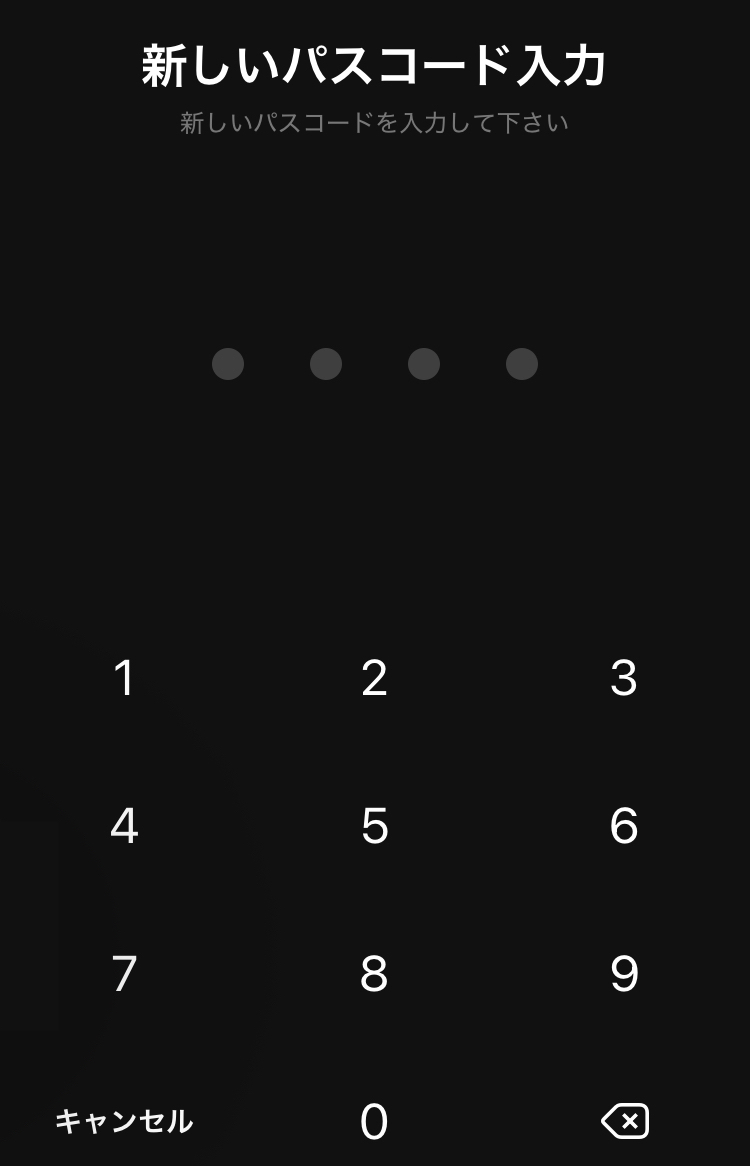Enter digit 1 on the keypad
Screen dimensions: 750x1166
[x=124, y=678]
